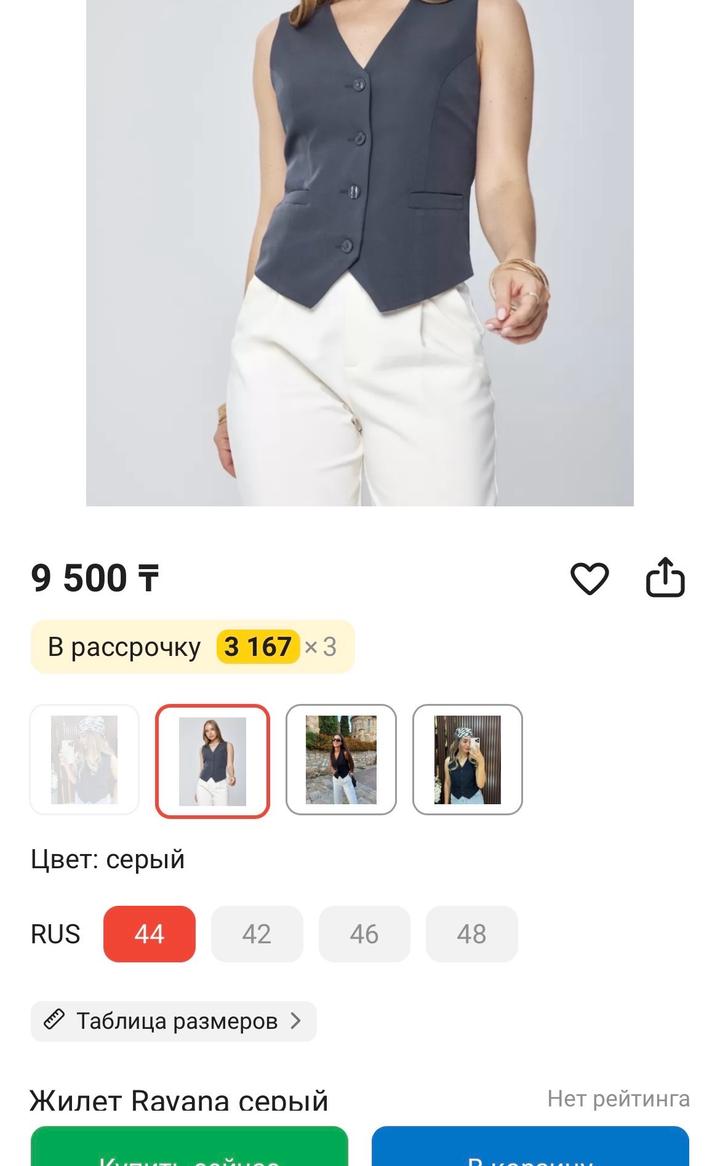This screenshot has height=1166, width=720.
Task: Open the large product photo
Action: pos(360,250)
